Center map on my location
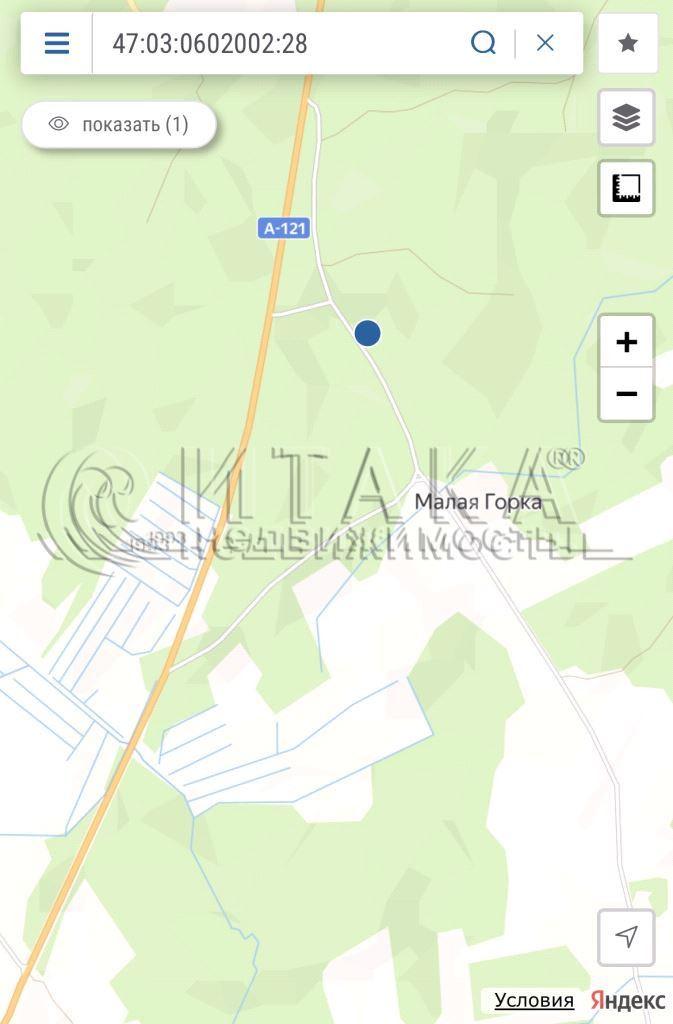The width and height of the screenshot is (673, 1024). pyautogui.click(x=626, y=937)
